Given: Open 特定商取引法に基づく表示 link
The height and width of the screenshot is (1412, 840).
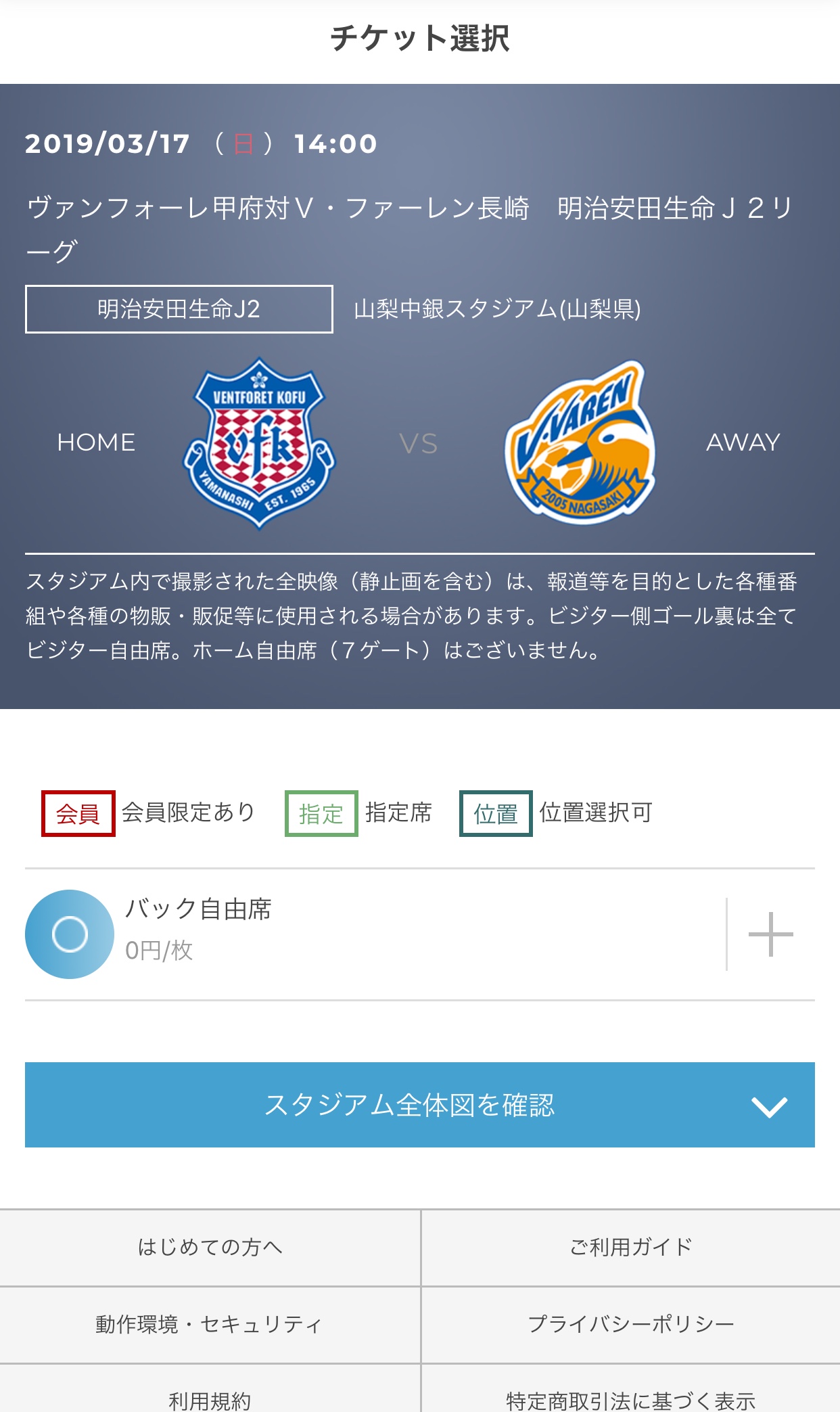Looking at the screenshot, I should point(631,1394).
